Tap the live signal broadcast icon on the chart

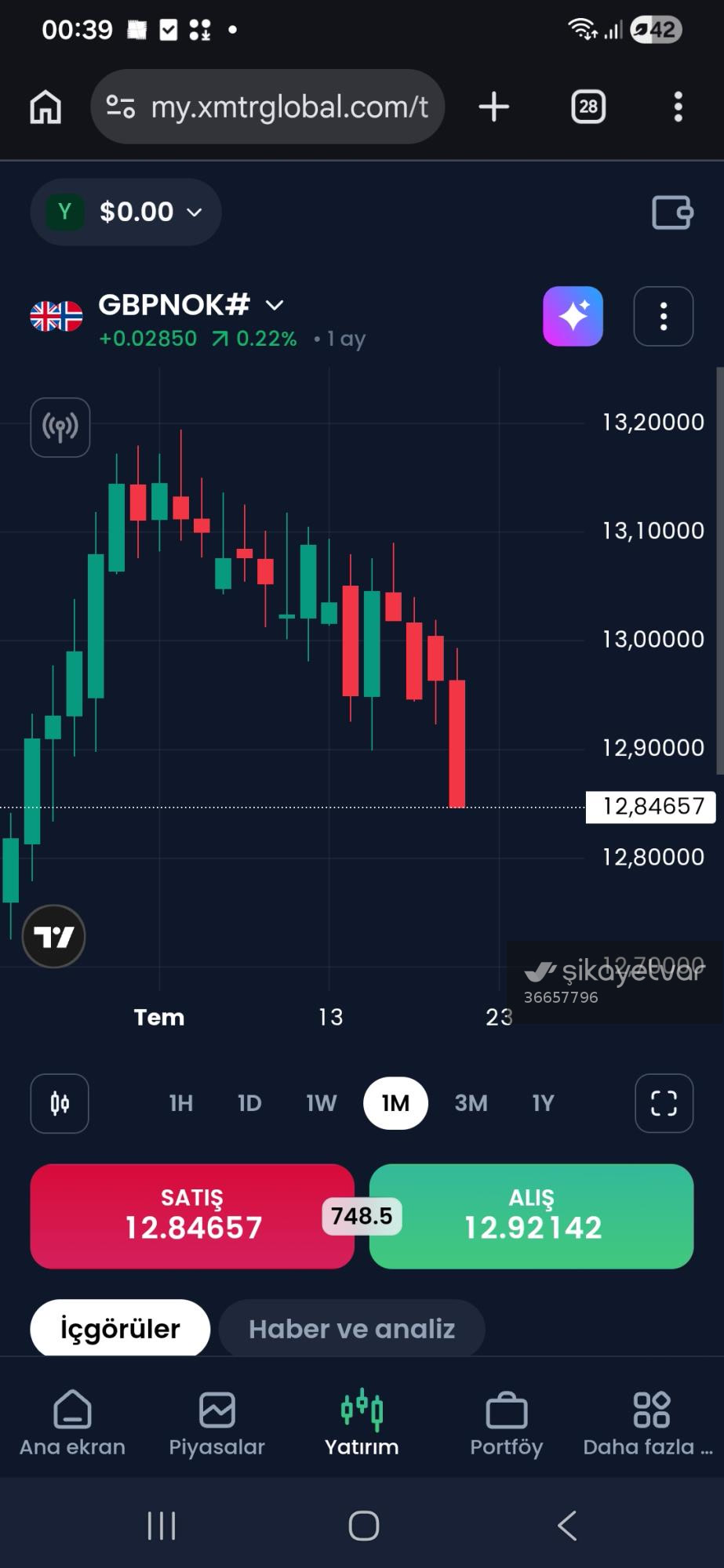60,427
